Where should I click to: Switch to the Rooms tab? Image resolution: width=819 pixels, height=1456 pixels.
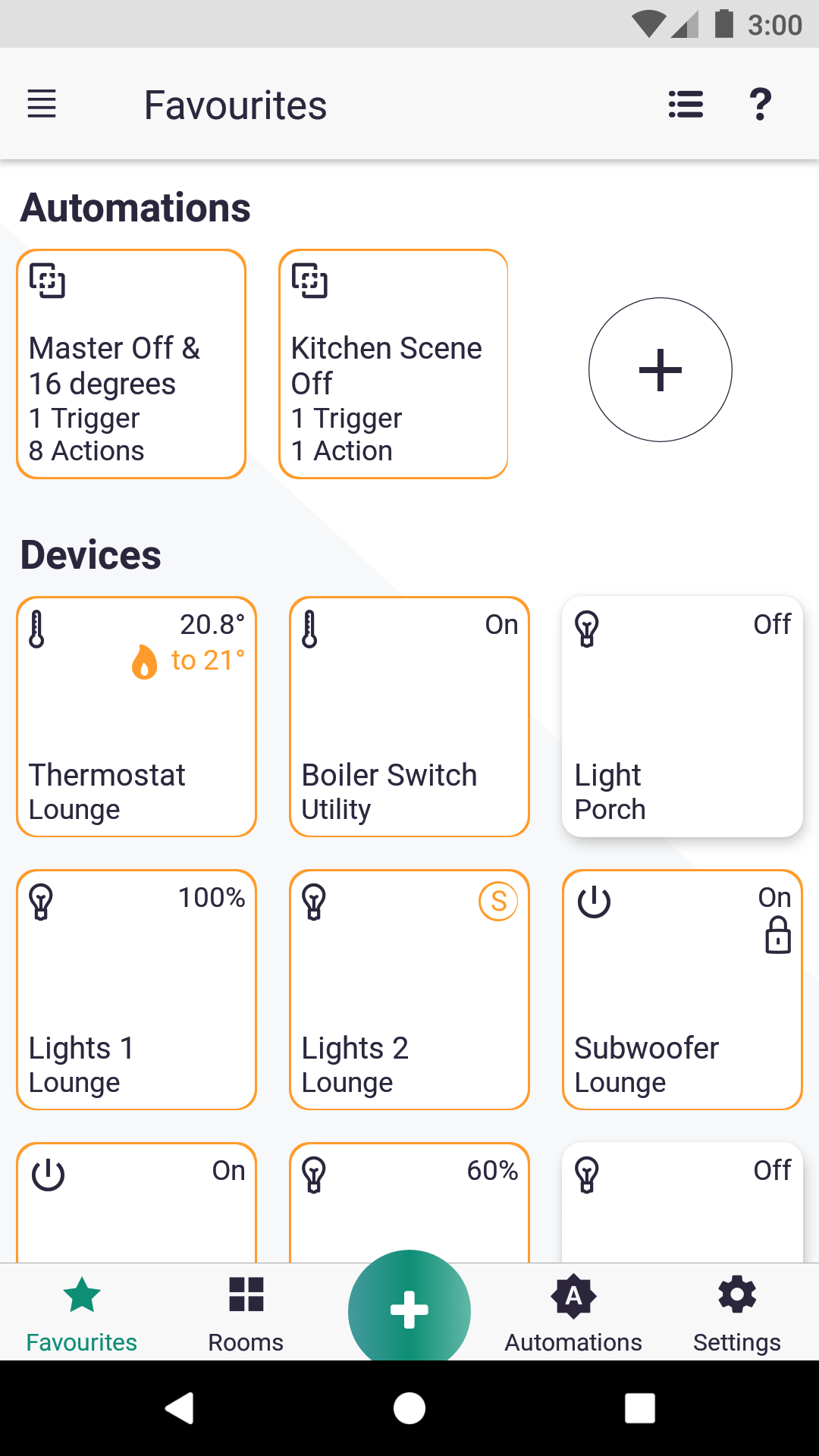tap(246, 1312)
